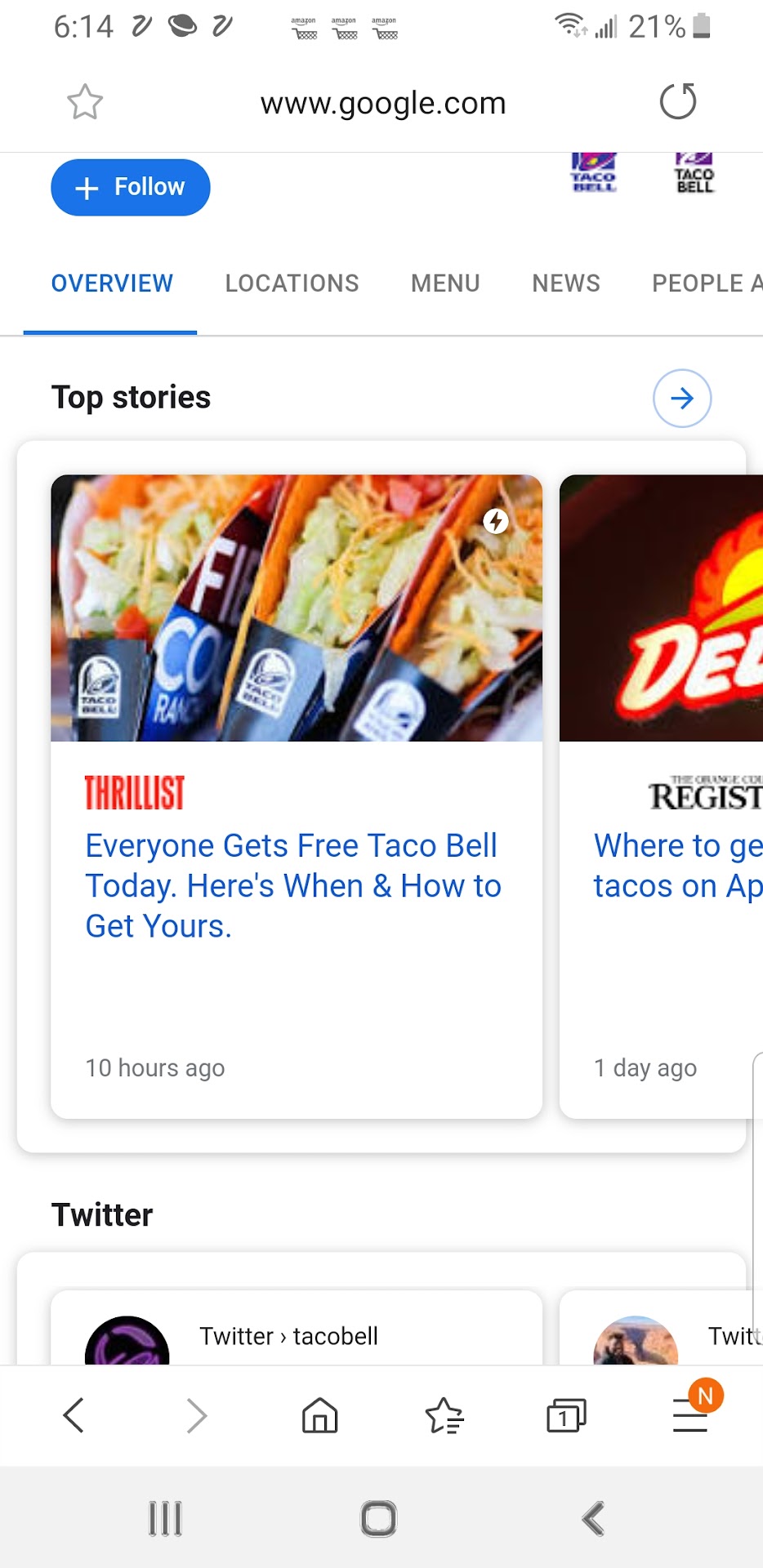The height and width of the screenshot is (1568, 763).
Task: Switch to the Menu tab
Action: click(x=445, y=283)
